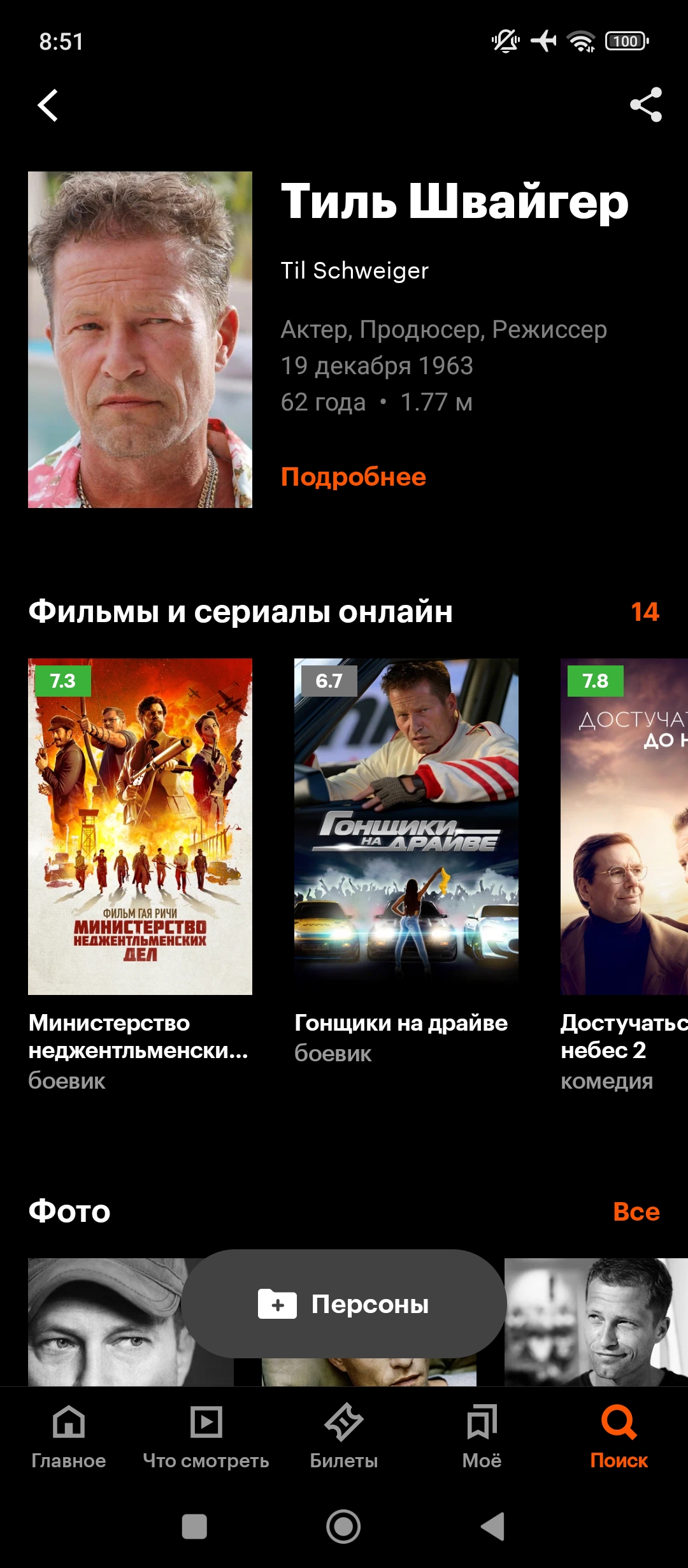Open Гонщики на драйве movie card
Image resolution: width=688 pixels, height=1568 pixels.
coord(406,862)
